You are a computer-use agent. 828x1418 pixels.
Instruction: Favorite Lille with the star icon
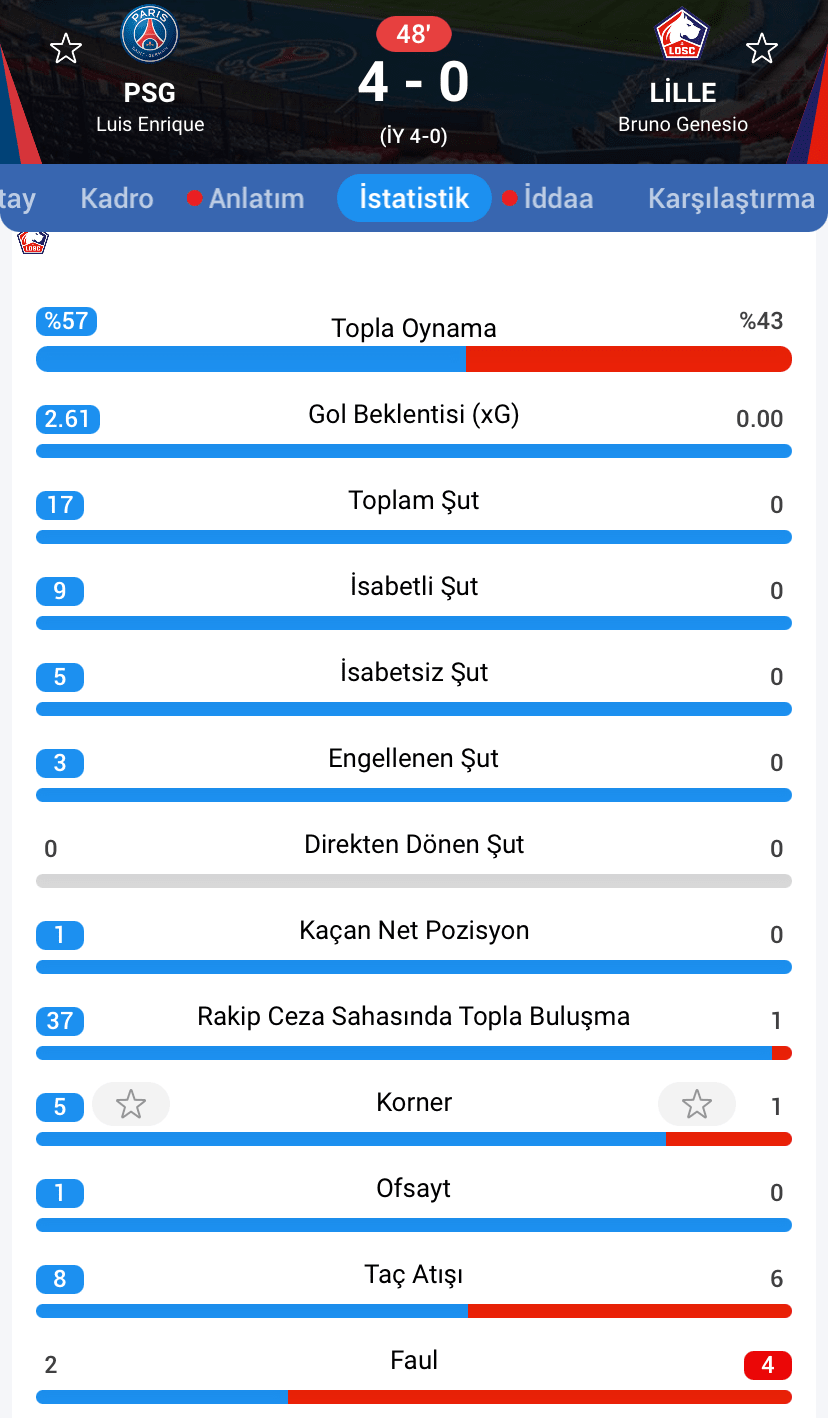762,48
